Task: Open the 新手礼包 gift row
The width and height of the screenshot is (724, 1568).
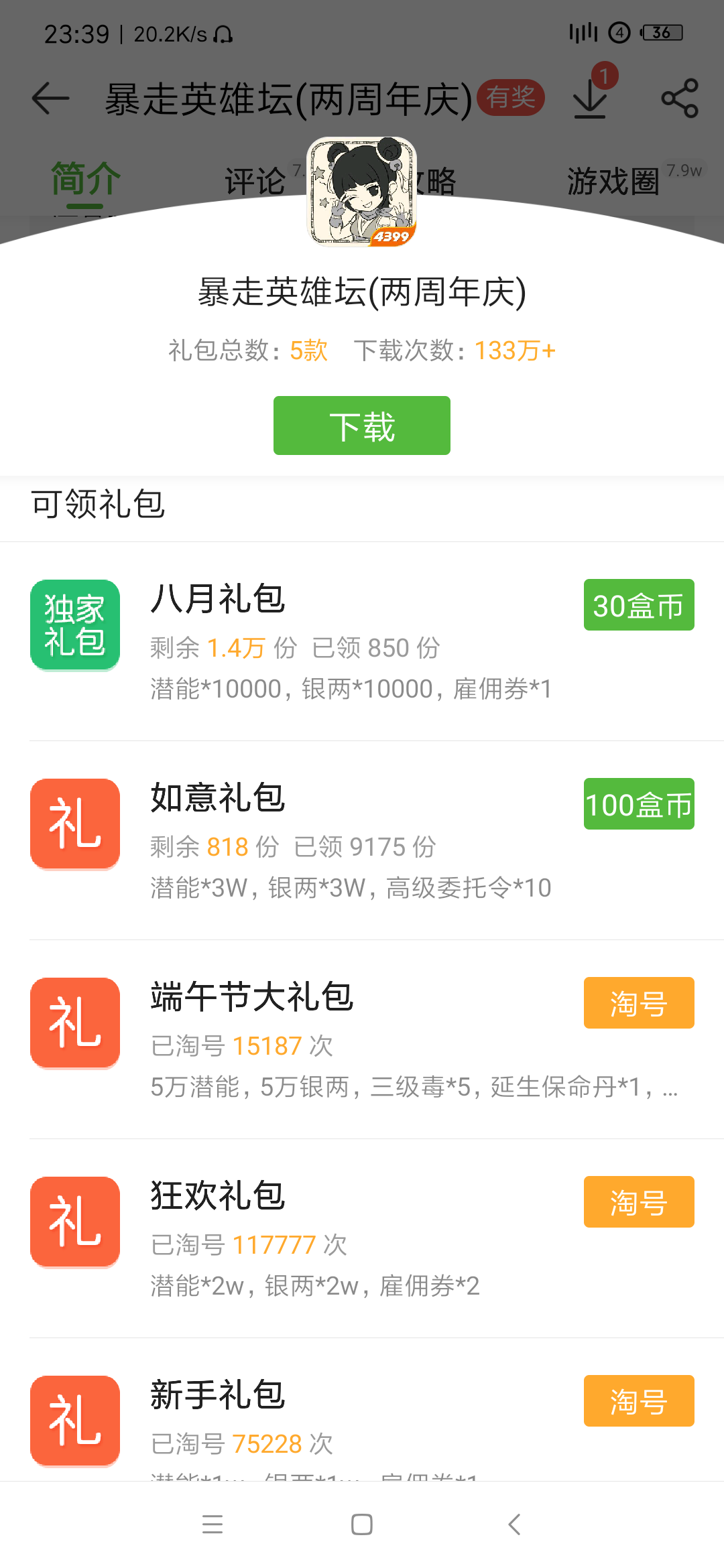Action: tap(362, 1410)
